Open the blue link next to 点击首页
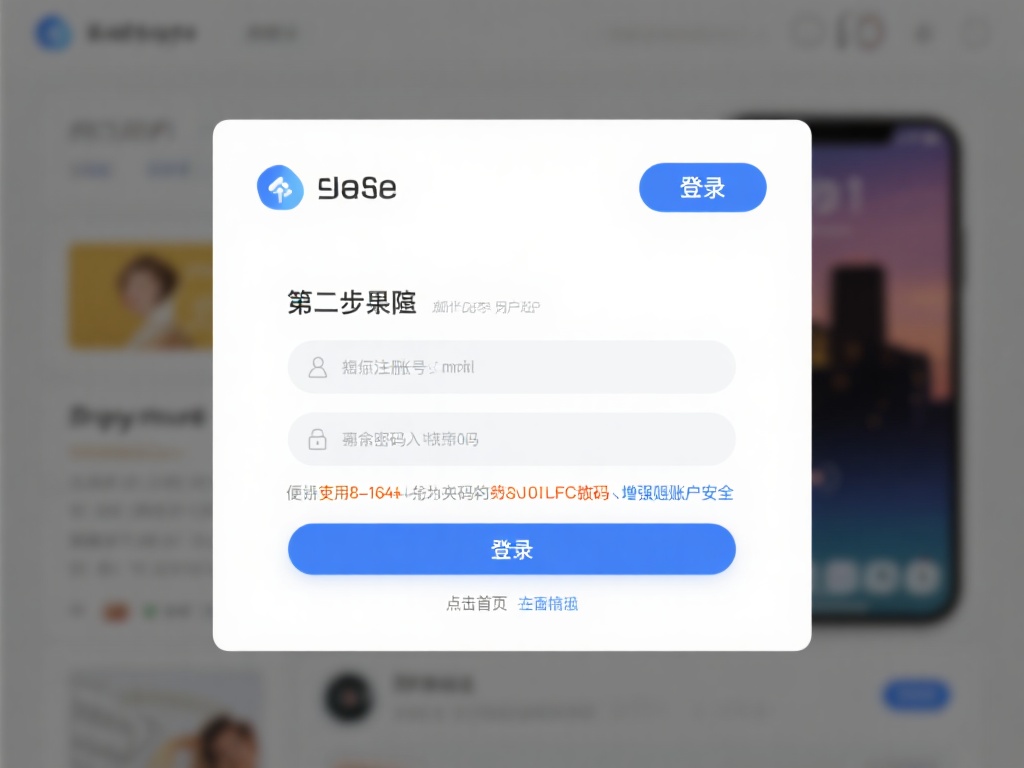Viewport: 1024px width, 768px height. [x=548, y=604]
